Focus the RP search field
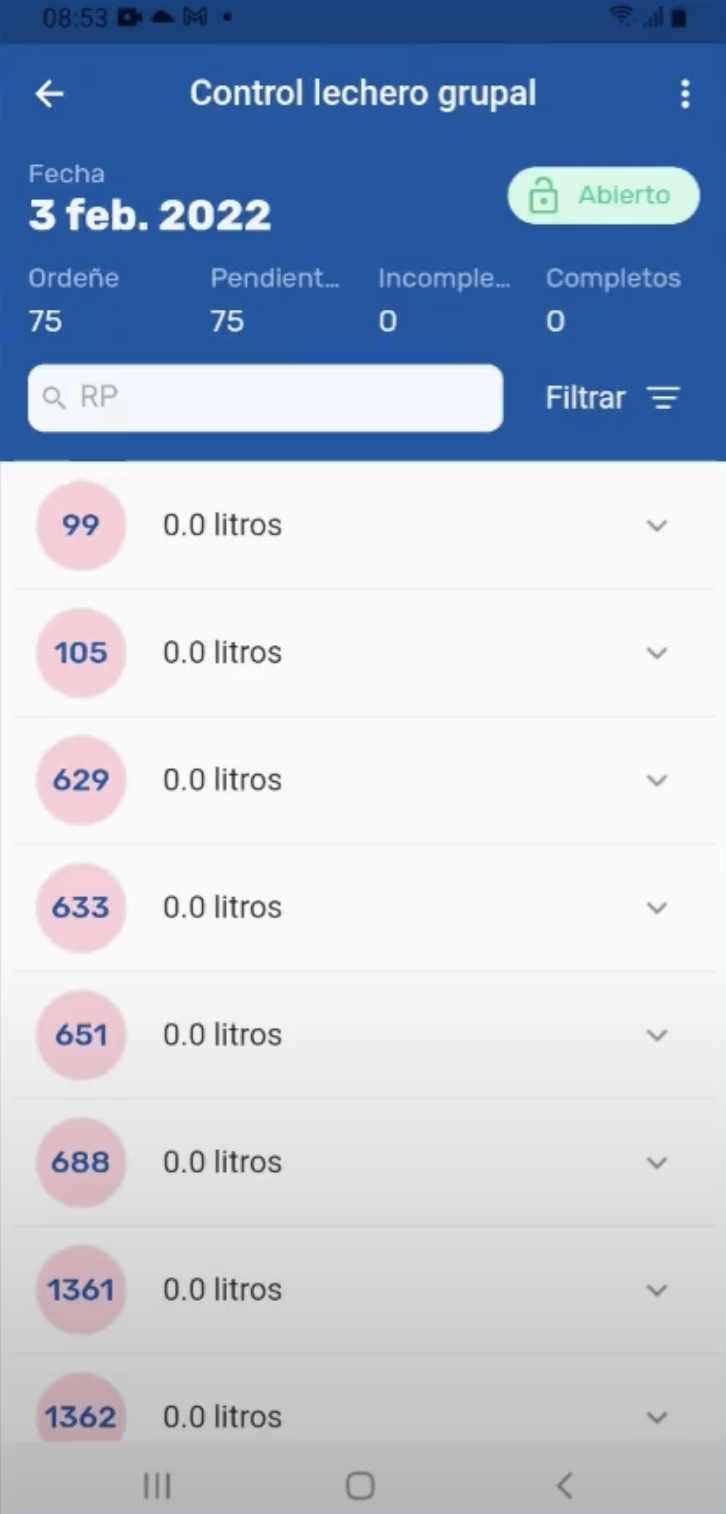726x1514 pixels. (265, 398)
